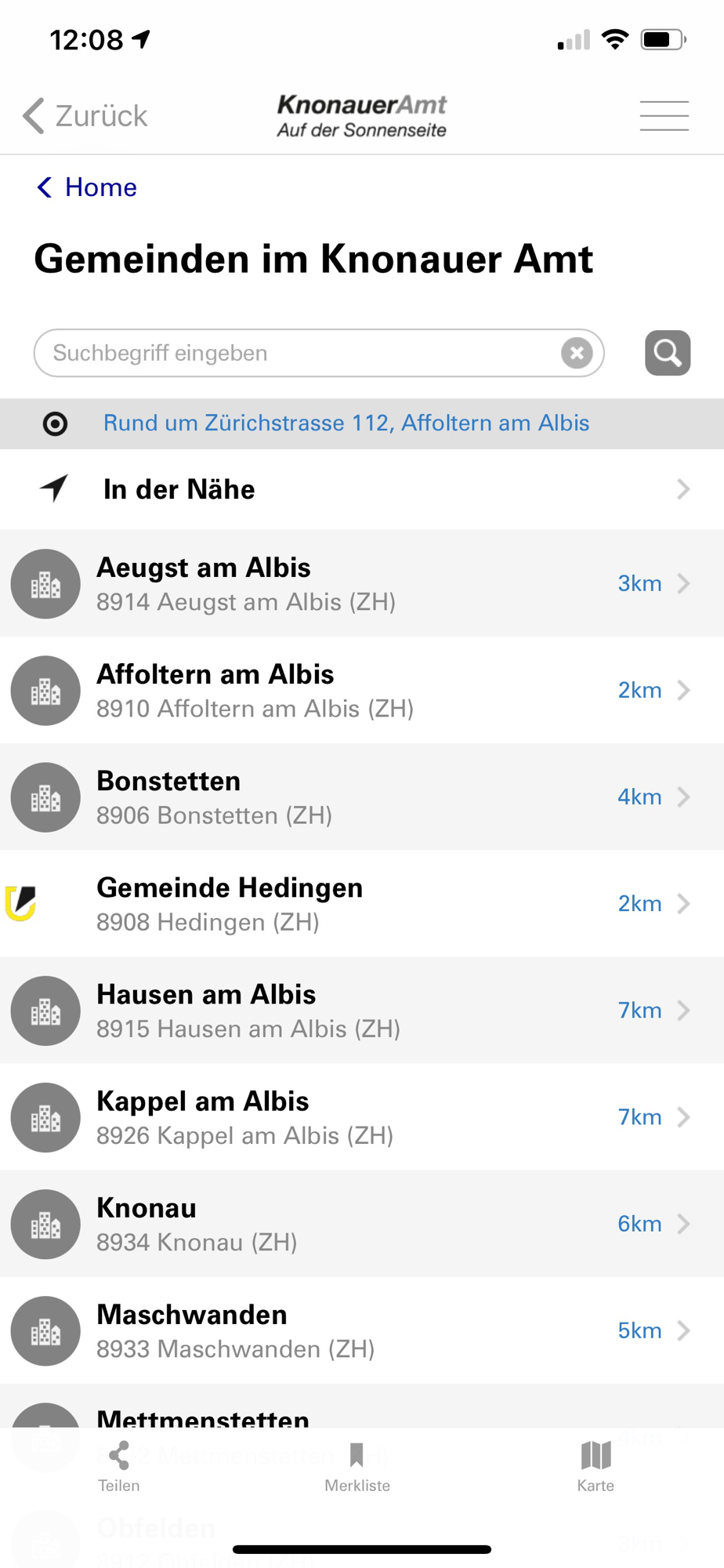Return to Home via breadcrumb link

coord(87,187)
